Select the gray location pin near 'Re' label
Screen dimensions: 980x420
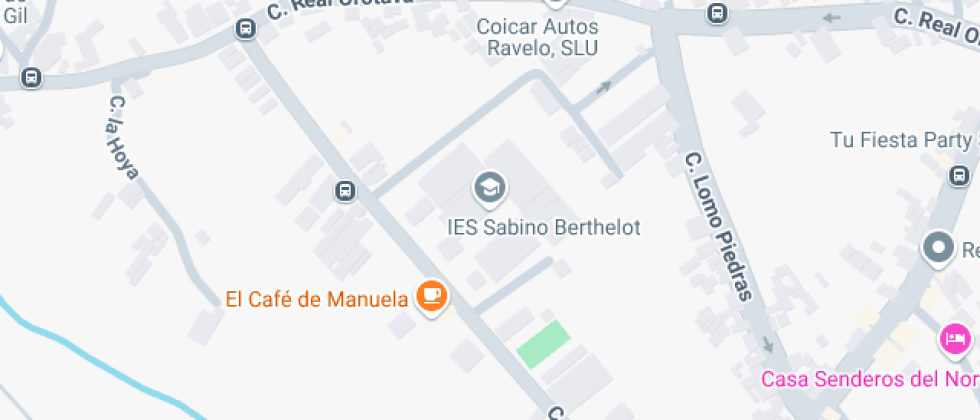point(939,249)
